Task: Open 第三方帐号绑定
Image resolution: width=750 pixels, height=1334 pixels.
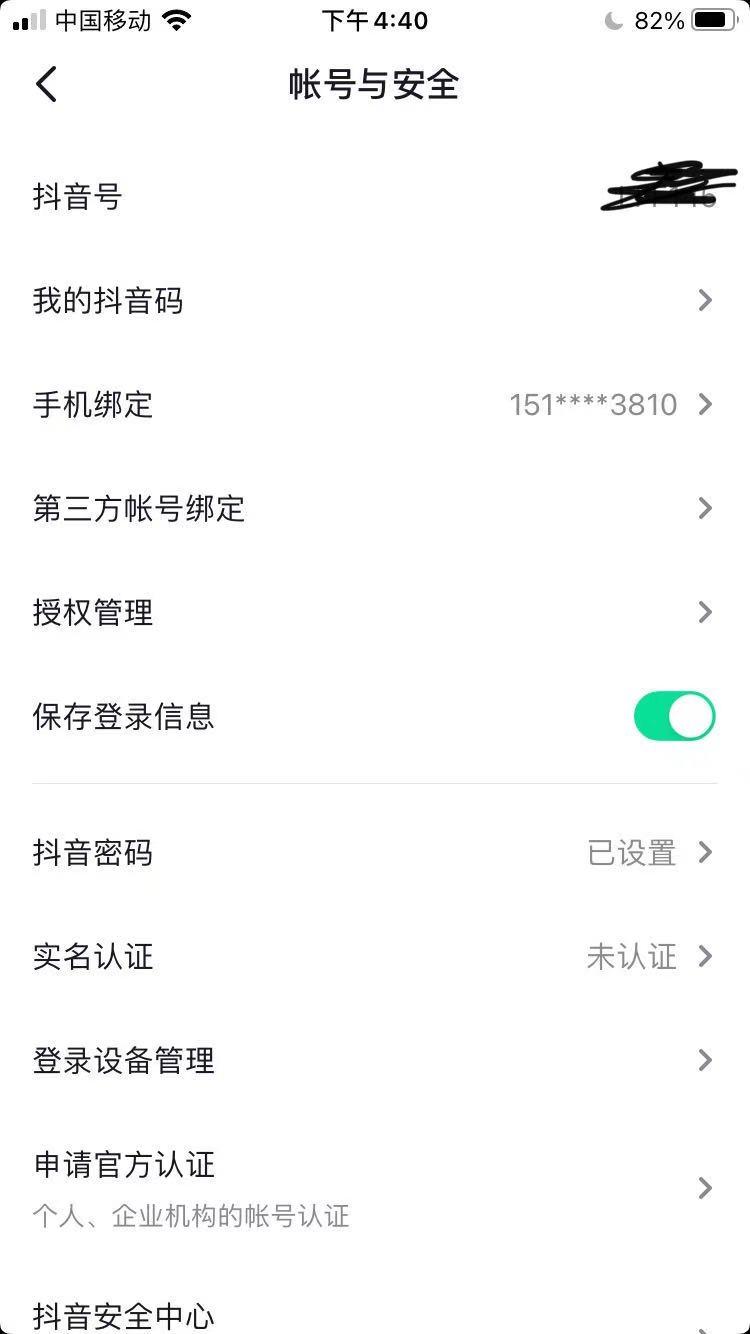Action: [375, 509]
